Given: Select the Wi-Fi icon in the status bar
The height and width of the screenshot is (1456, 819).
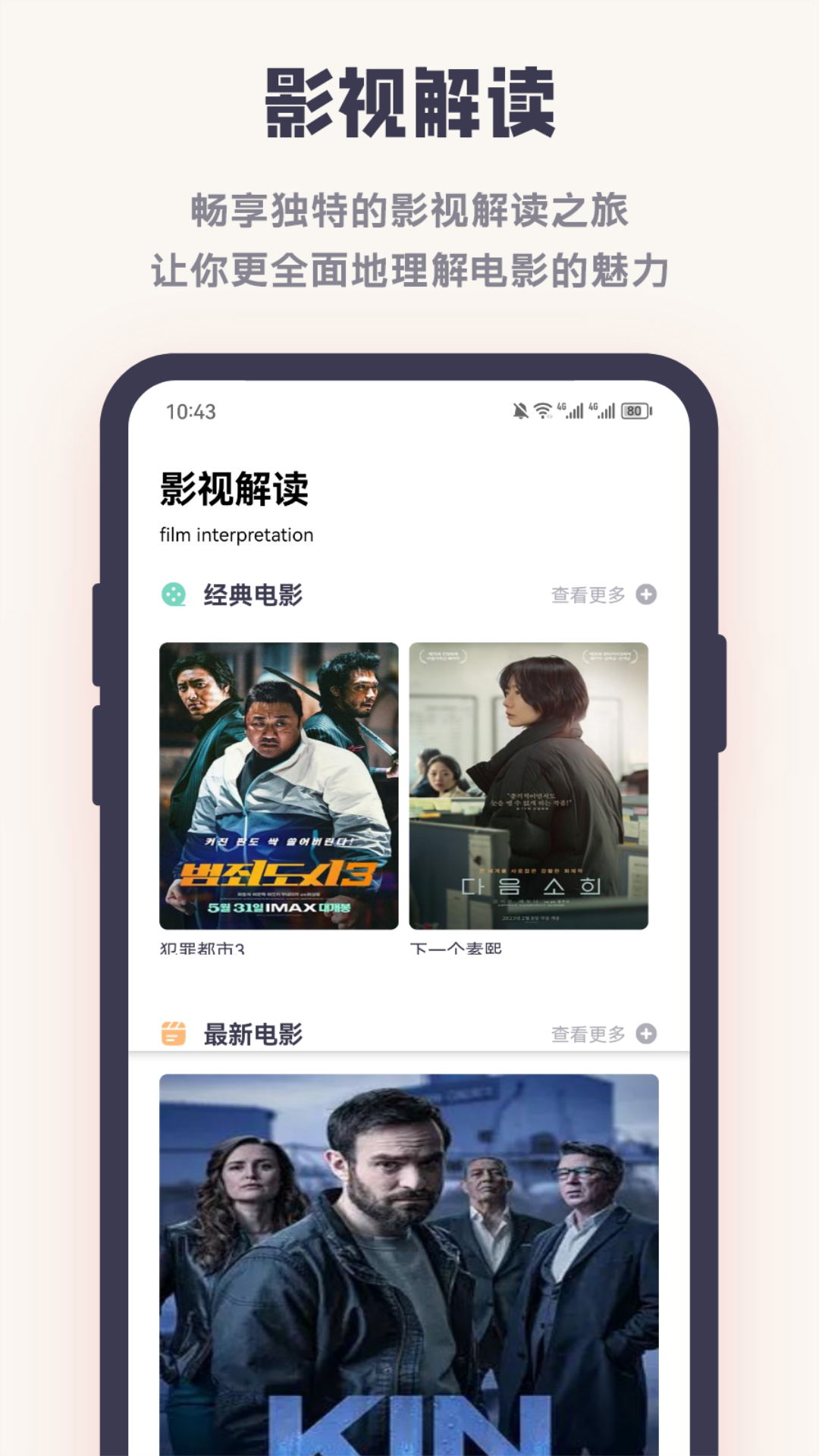Looking at the screenshot, I should coord(543,410).
